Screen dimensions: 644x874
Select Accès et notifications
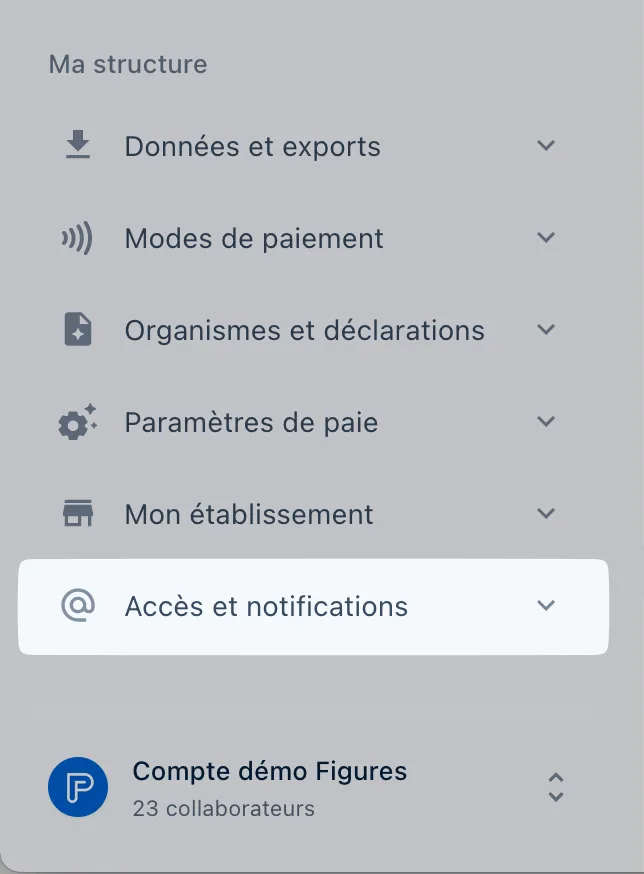(266, 607)
